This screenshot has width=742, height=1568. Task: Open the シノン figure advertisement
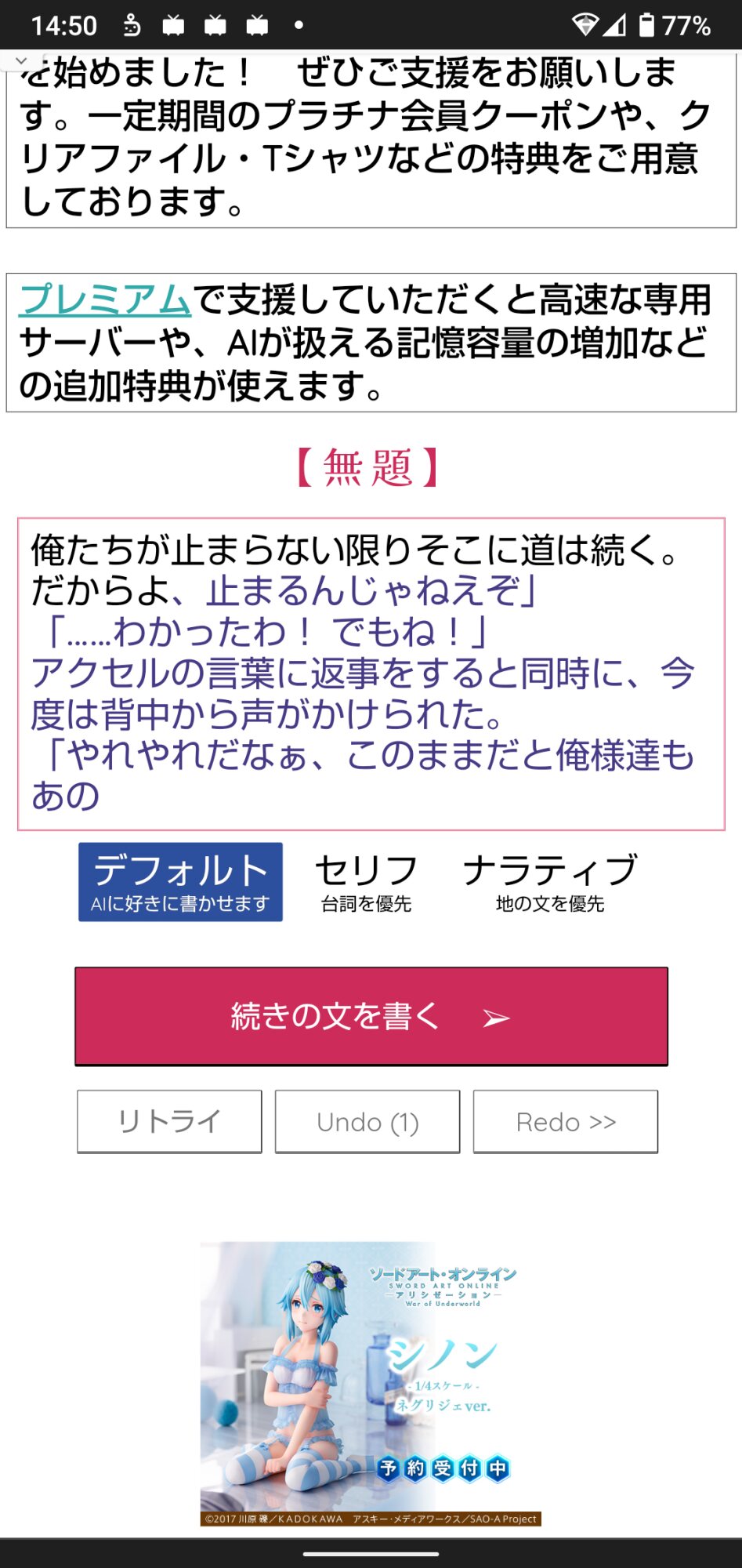point(371,1383)
